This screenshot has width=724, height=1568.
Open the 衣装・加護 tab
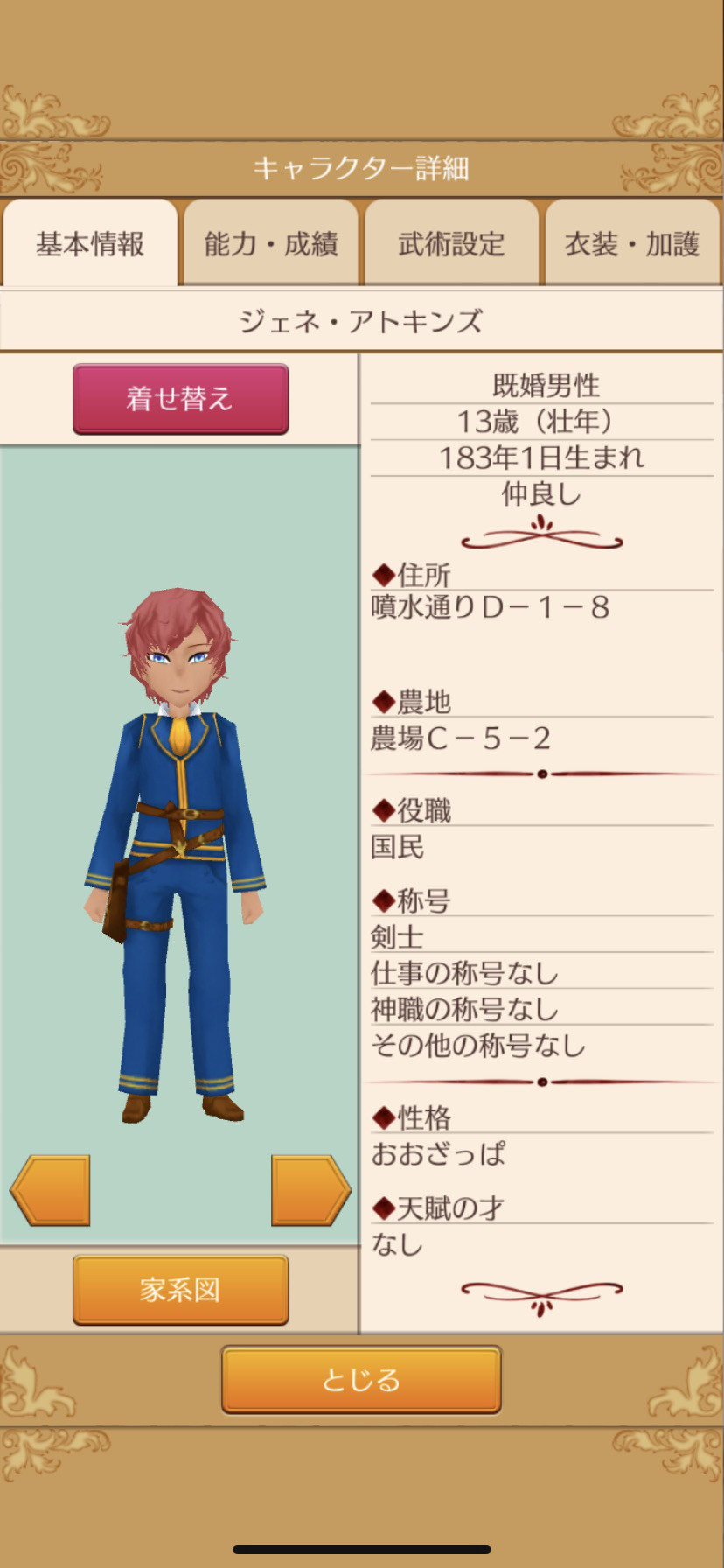(x=632, y=243)
